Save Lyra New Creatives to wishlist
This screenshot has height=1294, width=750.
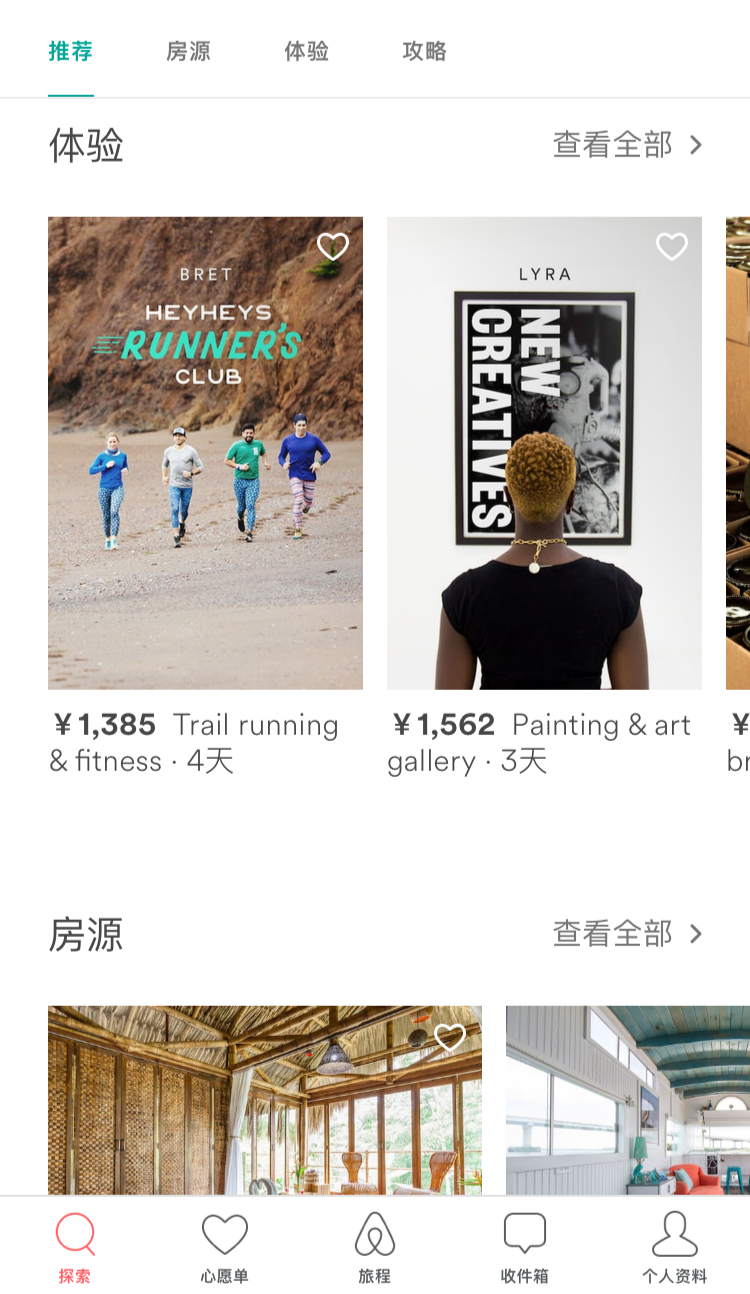pos(671,247)
